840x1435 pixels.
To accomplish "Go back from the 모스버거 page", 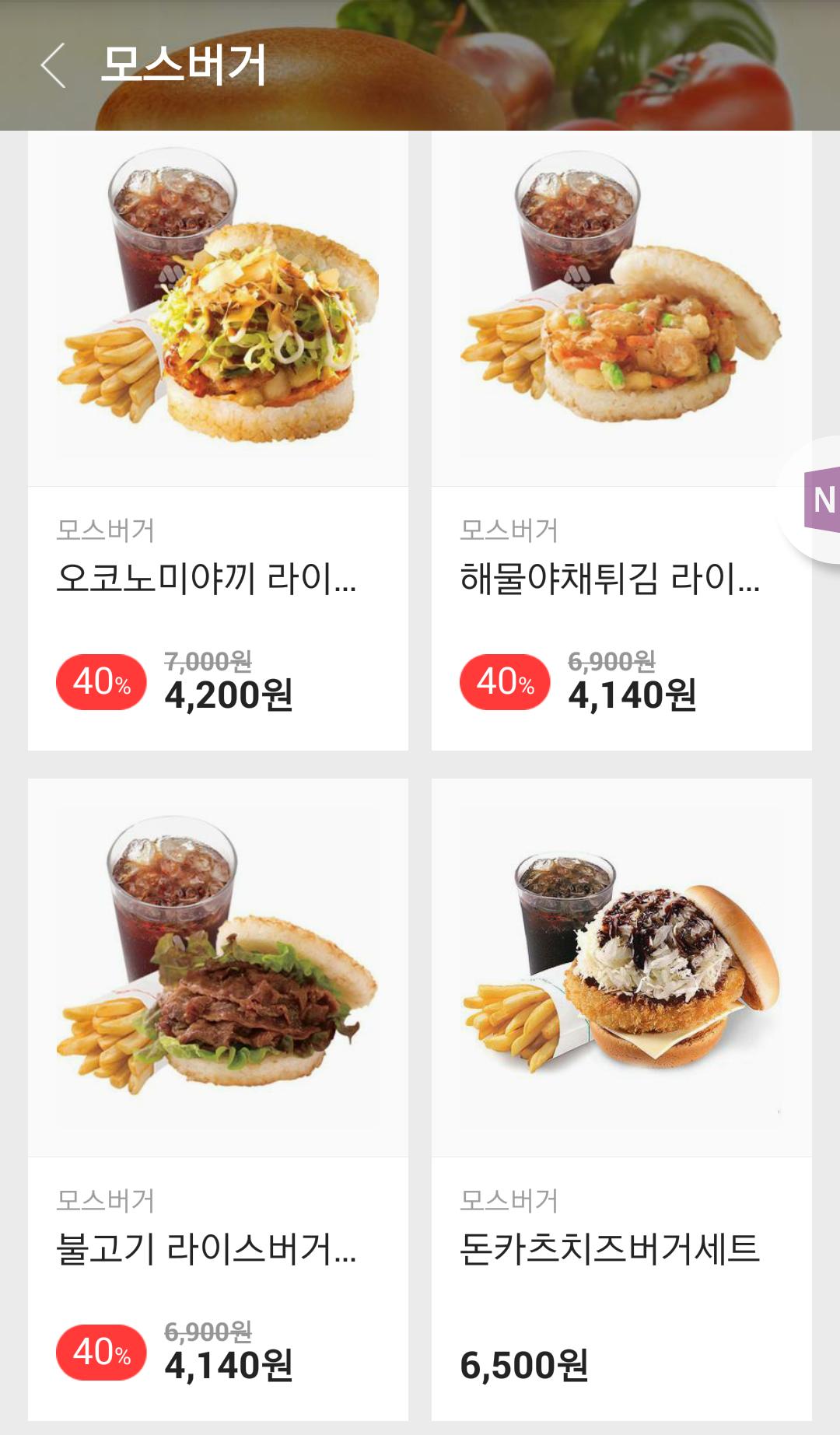I will click(53, 65).
